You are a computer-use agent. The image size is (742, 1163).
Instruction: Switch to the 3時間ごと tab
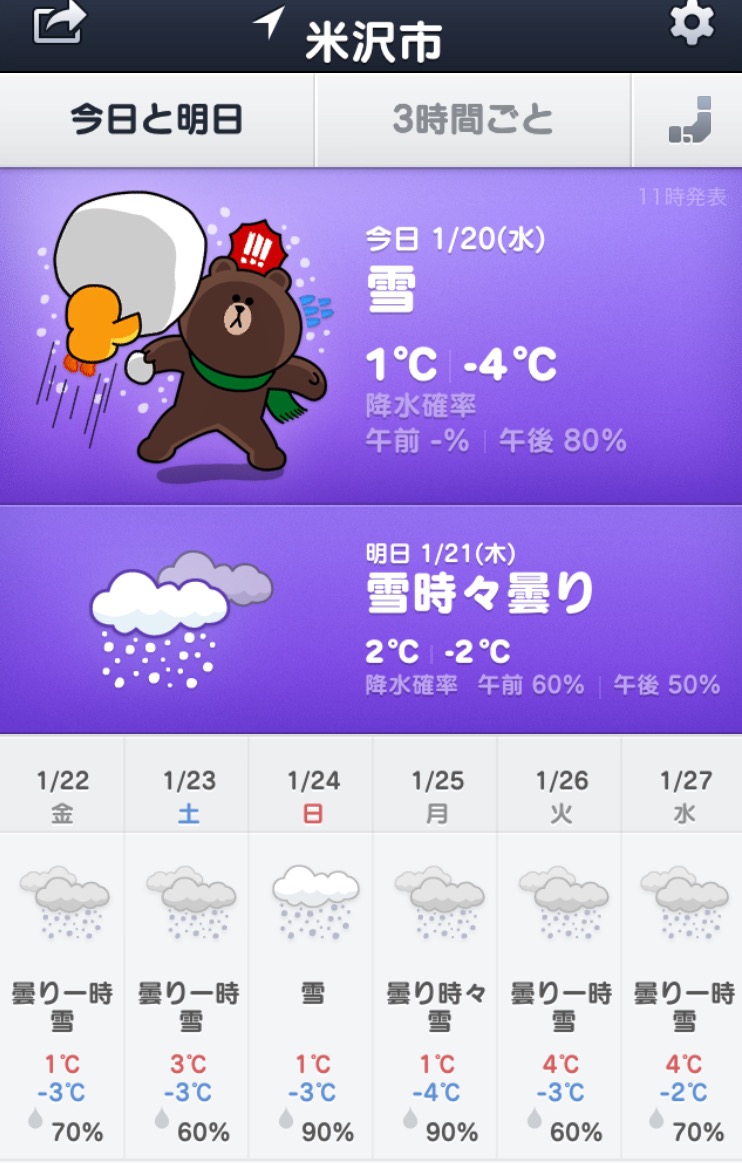point(473,121)
